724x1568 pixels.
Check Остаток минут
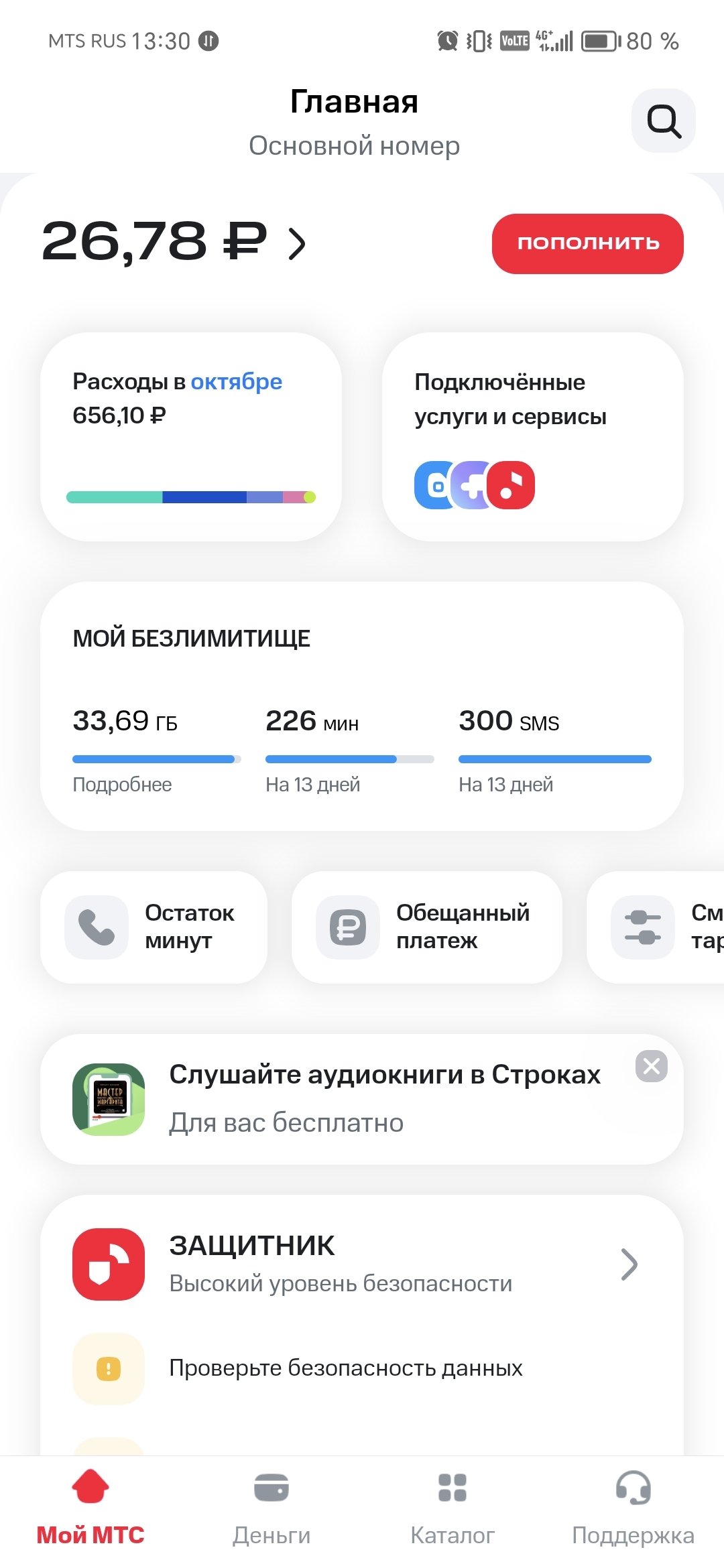point(154,927)
